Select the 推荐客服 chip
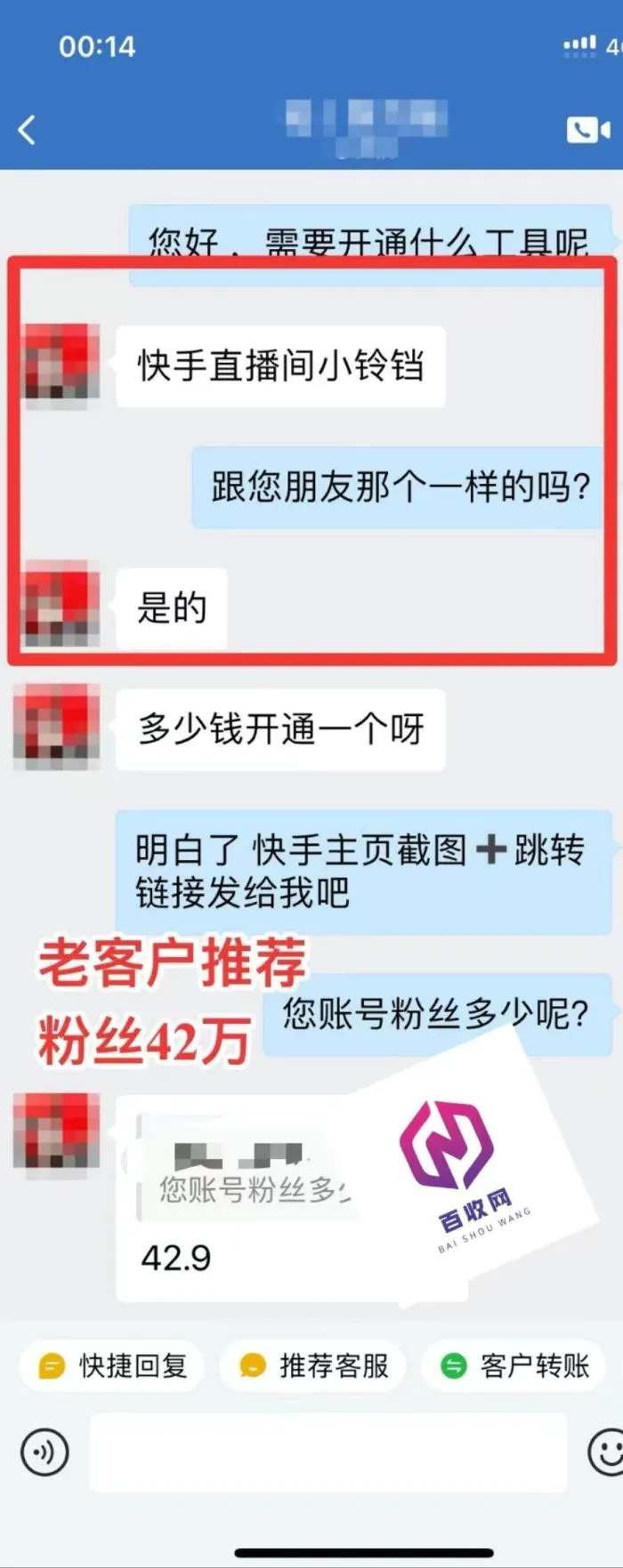The height and width of the screenshot is (1568, 623). [x=313, y=1365]
